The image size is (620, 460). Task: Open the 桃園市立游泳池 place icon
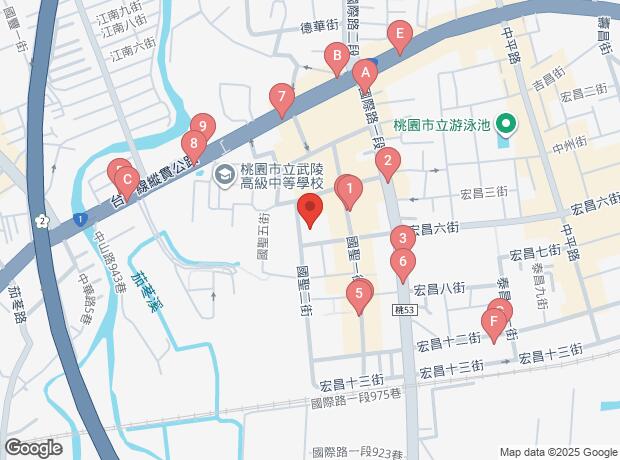[506, 126]
